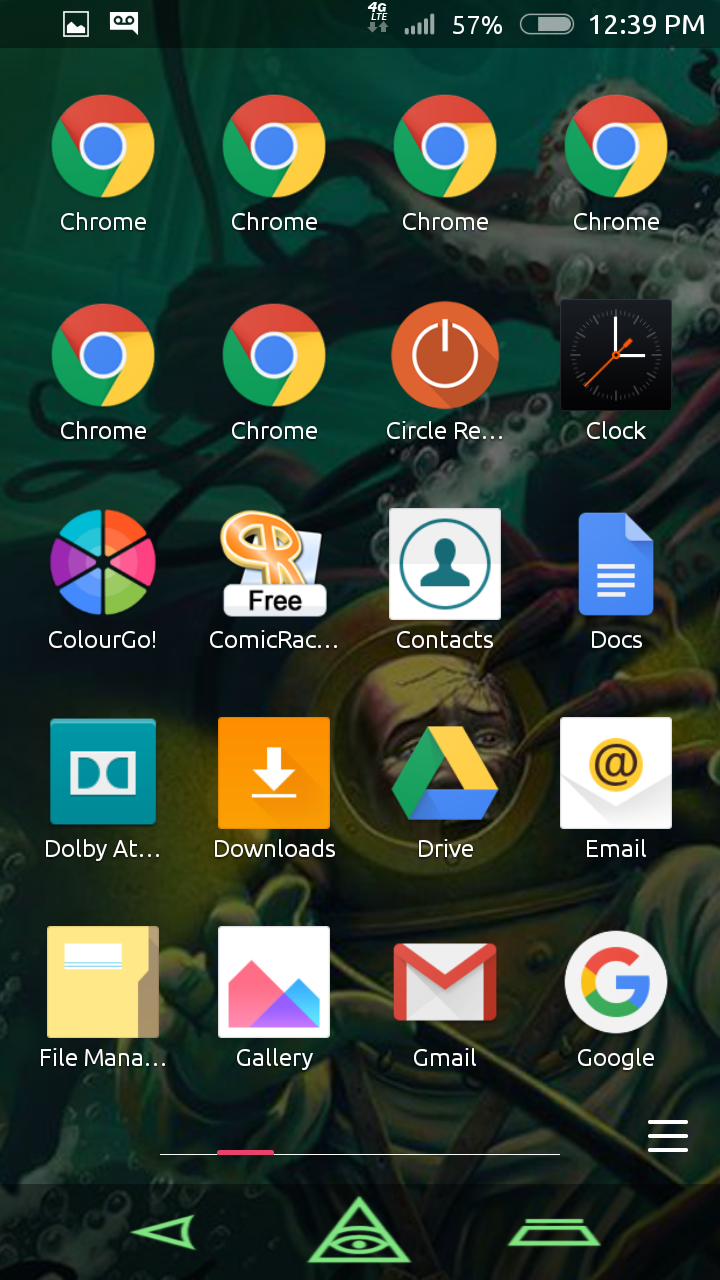This screenshot has height=1280, width=720.
Task: Open the Contacts app
Action: click(445, 564)
